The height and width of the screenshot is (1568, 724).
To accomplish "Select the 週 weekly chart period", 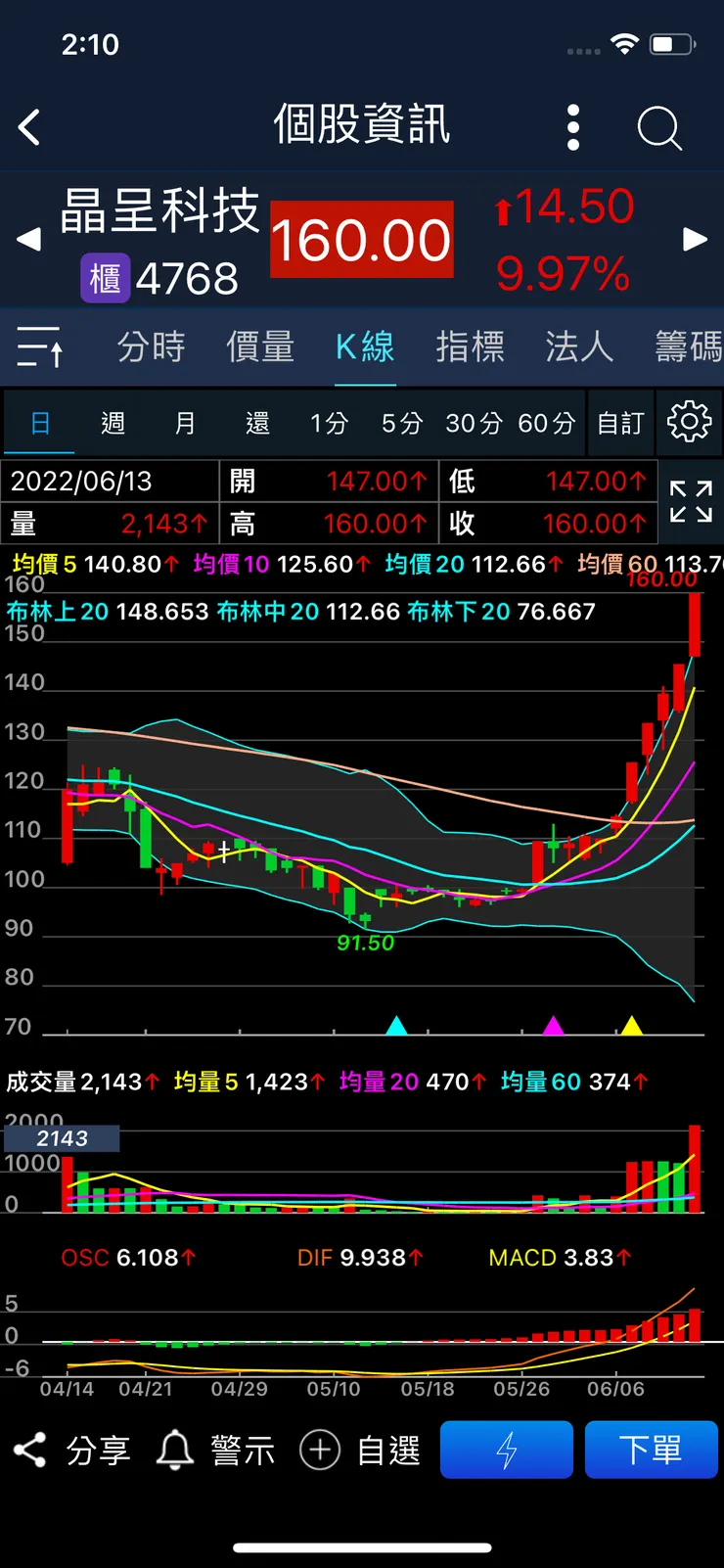I will click(x=113, y=424).
